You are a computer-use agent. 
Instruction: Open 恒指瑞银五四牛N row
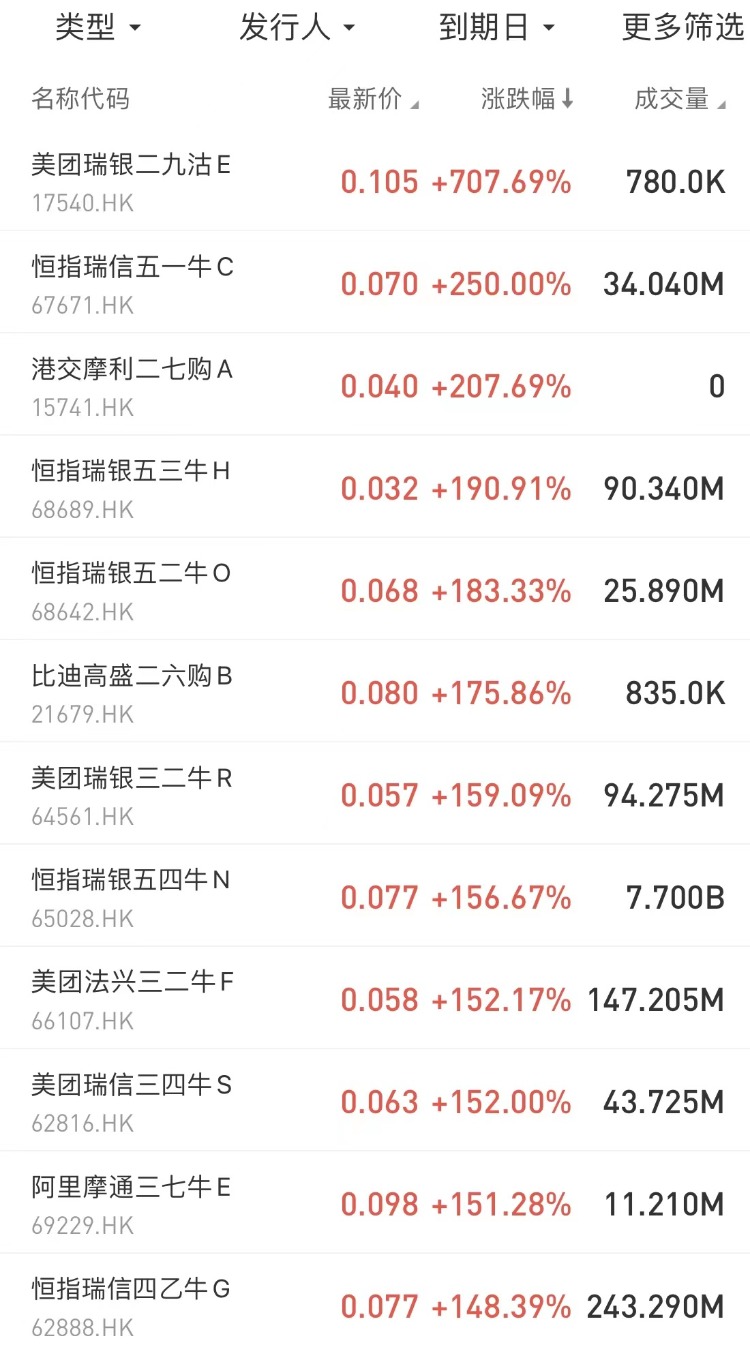[x=375, y=896]
